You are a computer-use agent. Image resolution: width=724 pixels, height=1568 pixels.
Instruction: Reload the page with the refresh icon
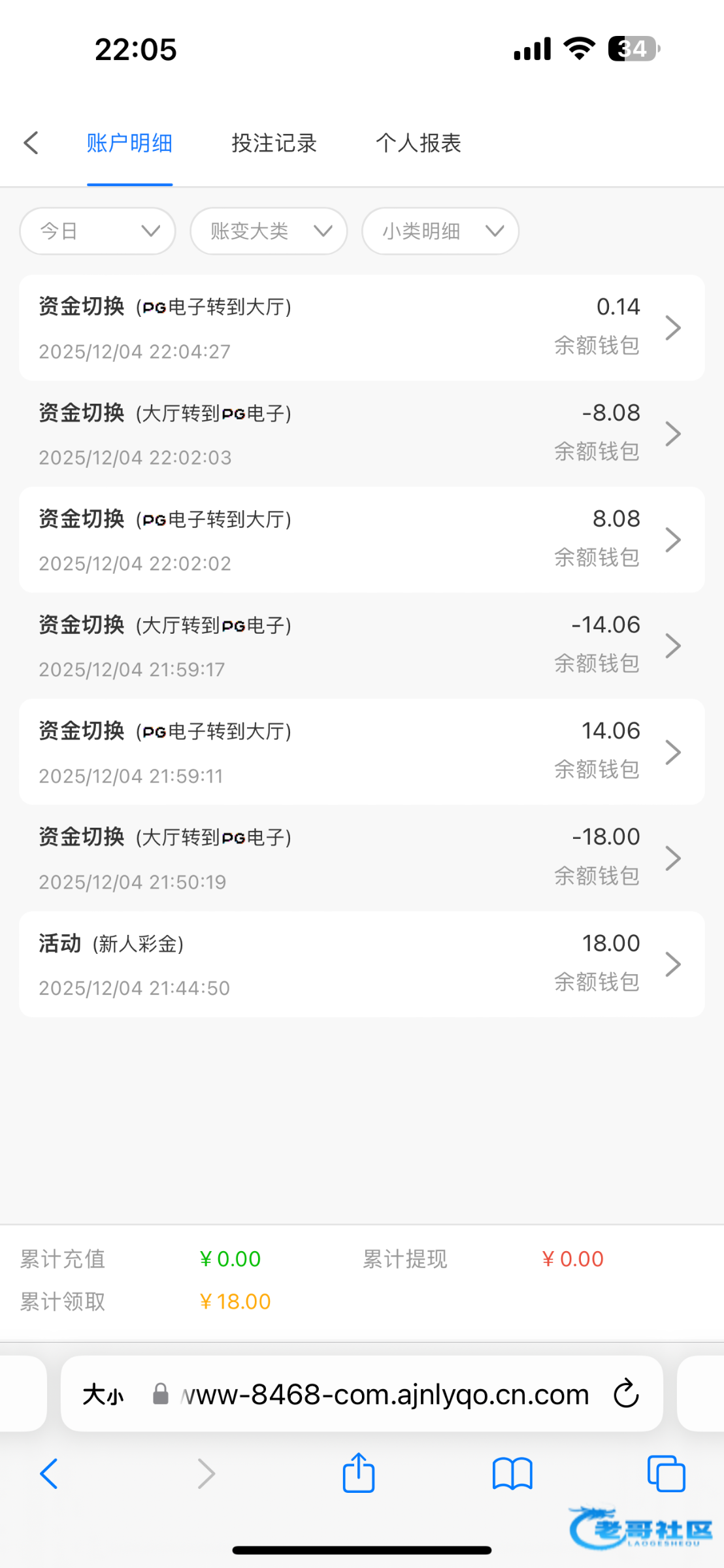(x=626, y=1394)
